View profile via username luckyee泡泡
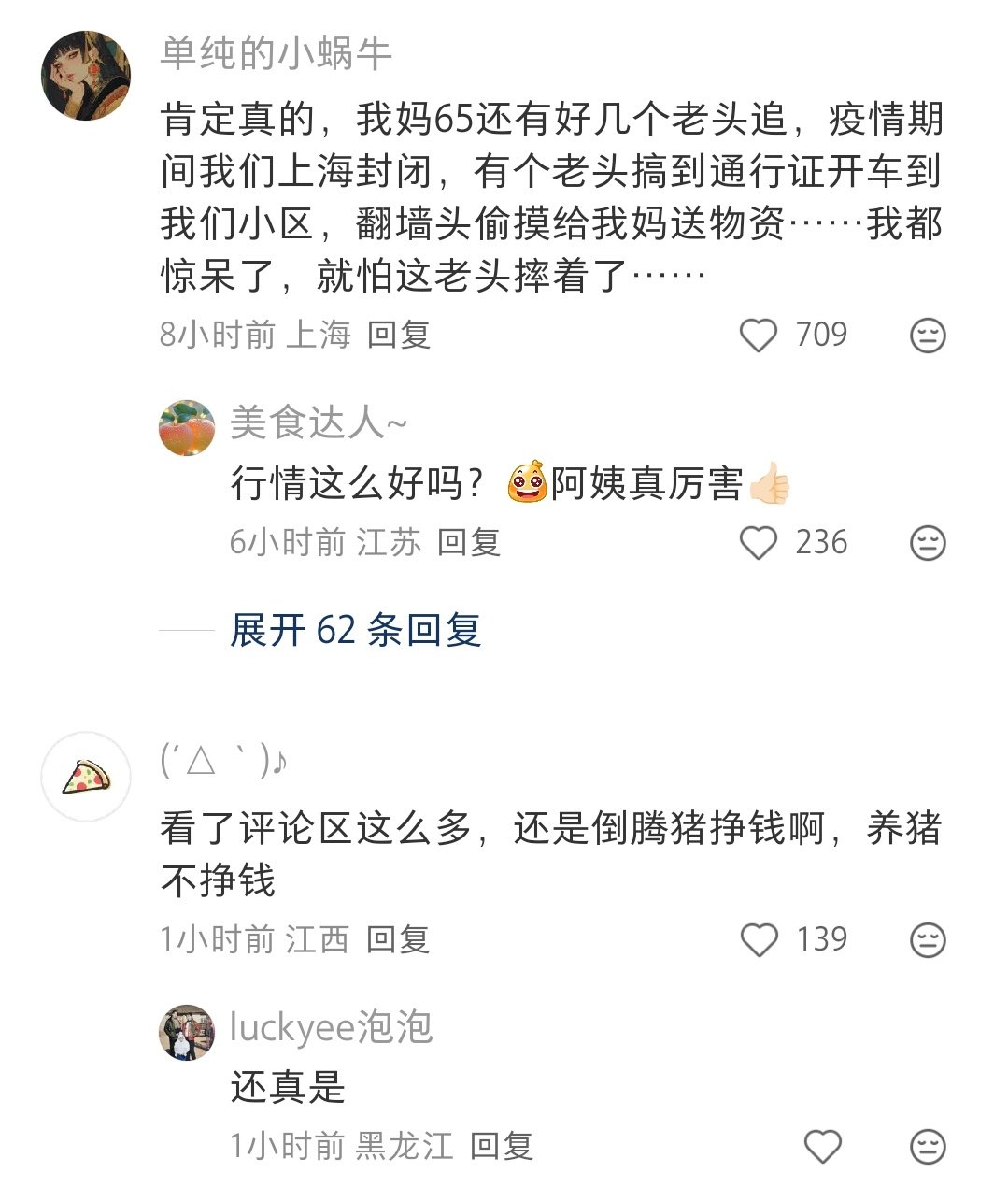 point(331,1027)
